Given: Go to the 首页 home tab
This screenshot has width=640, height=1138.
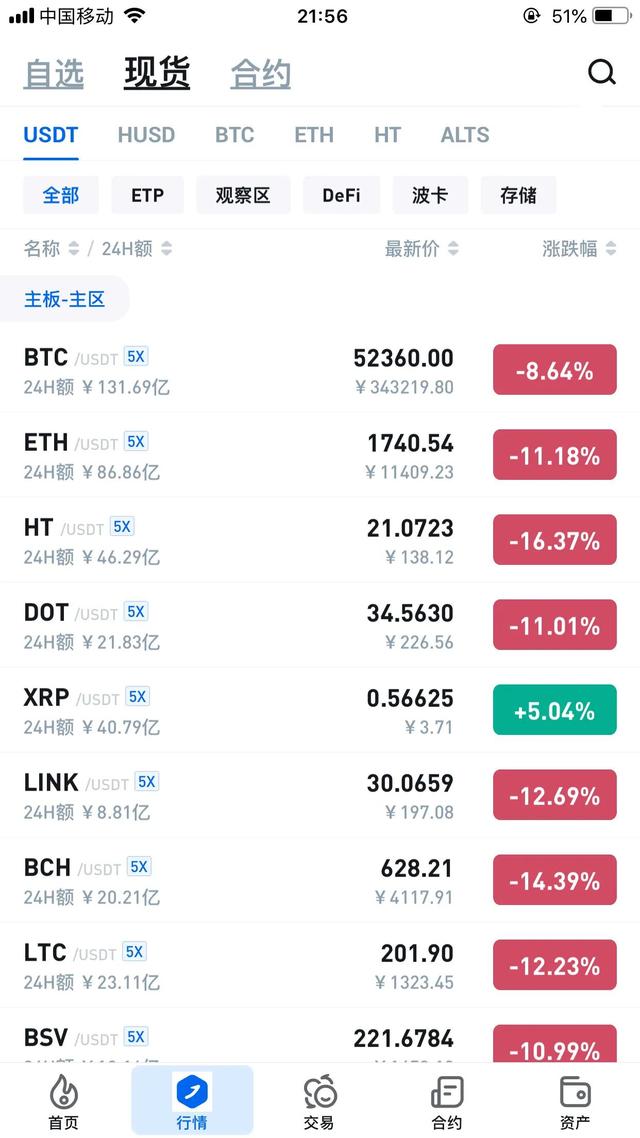Looking at the screenshot, I should pyautogui.click(x=63, y=1102).
